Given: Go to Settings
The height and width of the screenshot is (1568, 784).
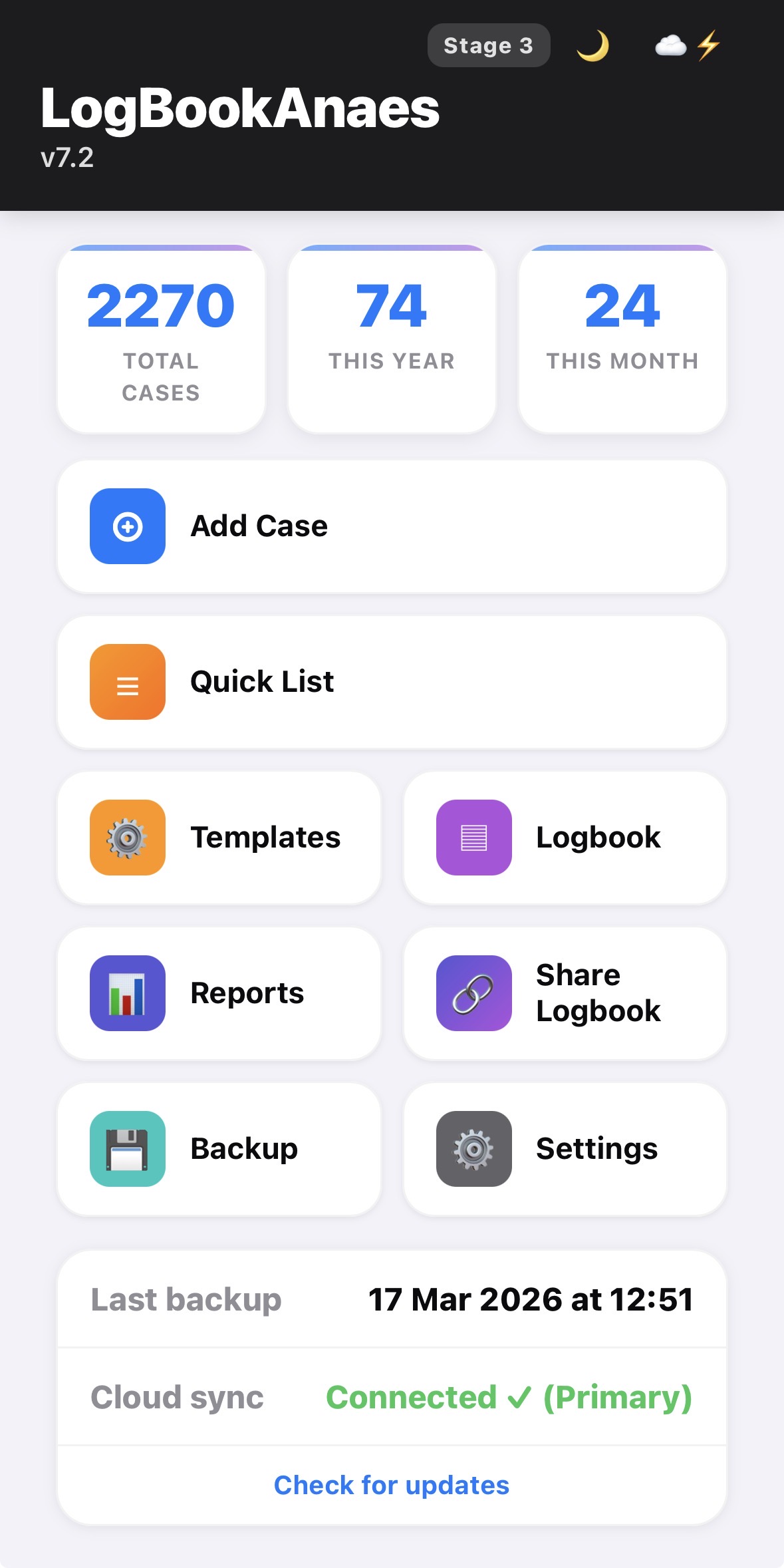Looking at the screenshot, I should 565,1149.
